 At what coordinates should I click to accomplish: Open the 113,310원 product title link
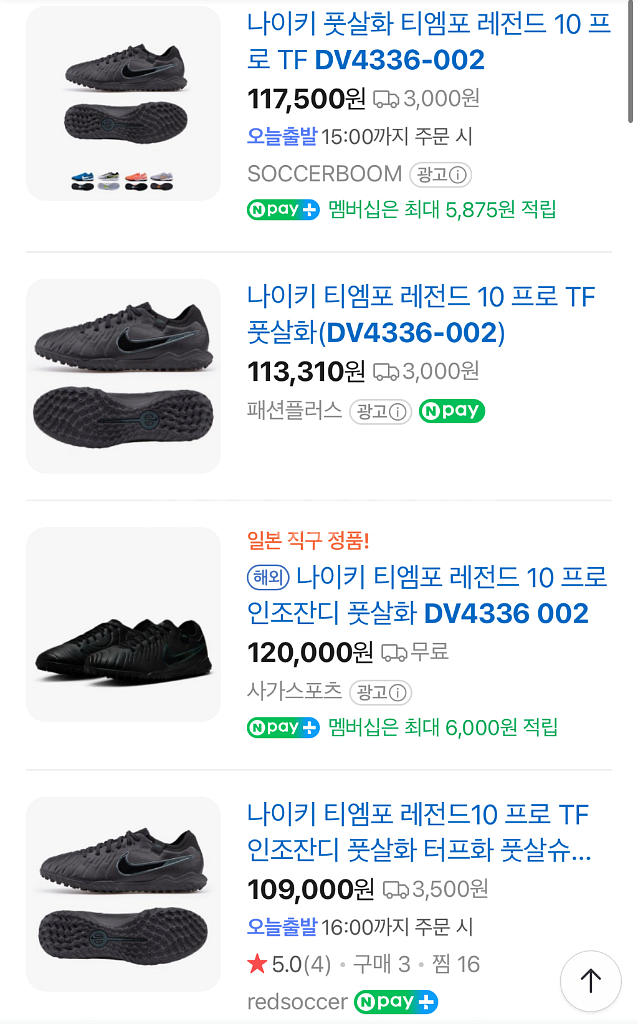point(420,314)
